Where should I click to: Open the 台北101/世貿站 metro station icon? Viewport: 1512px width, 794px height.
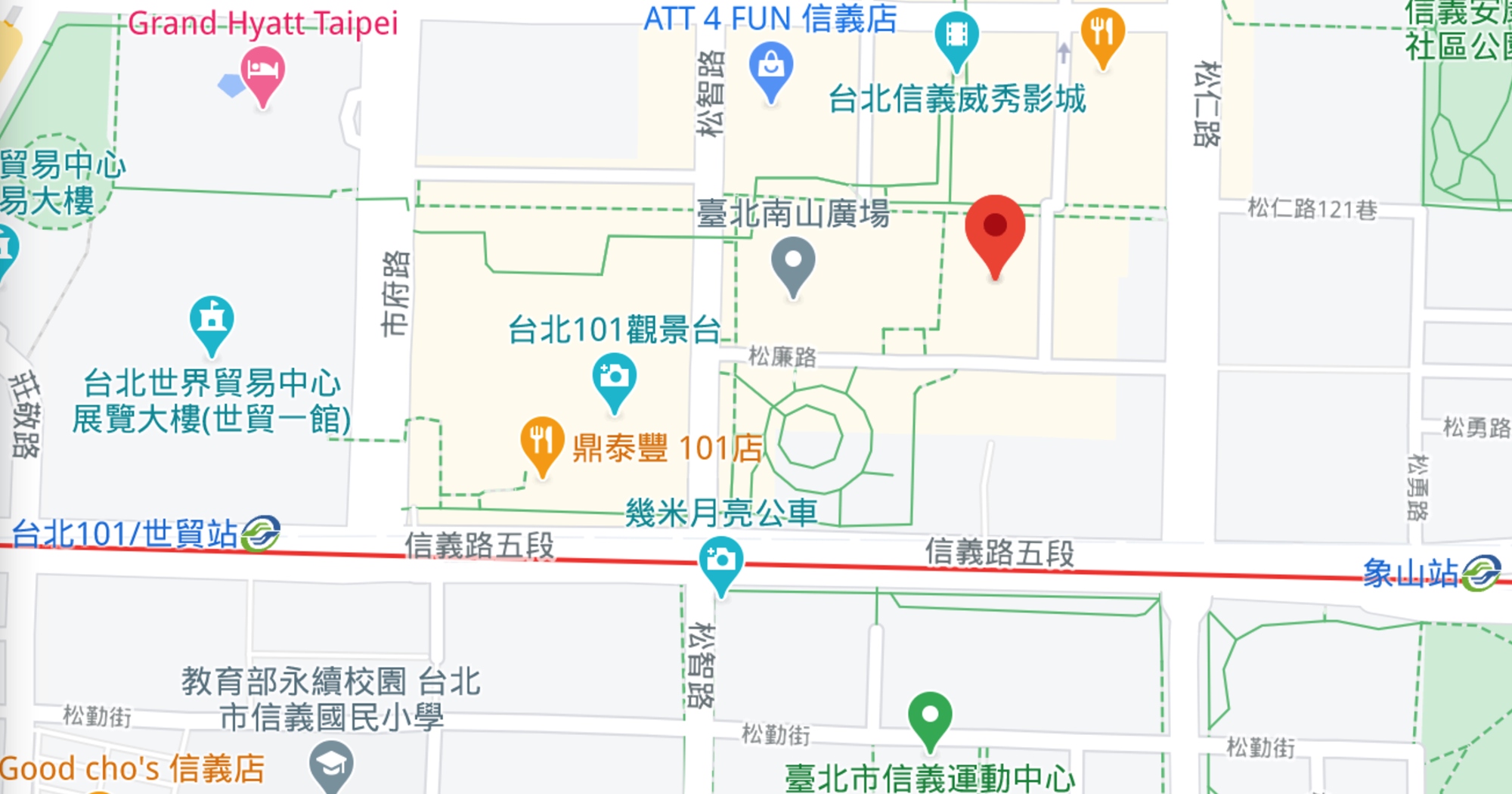[261, 533]
